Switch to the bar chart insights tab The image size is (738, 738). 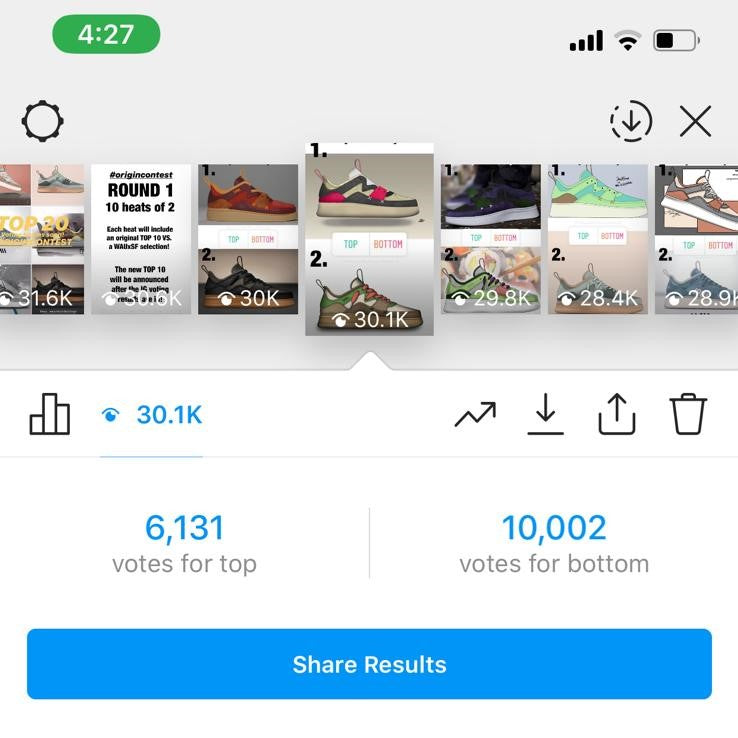[x=50, y=414]
